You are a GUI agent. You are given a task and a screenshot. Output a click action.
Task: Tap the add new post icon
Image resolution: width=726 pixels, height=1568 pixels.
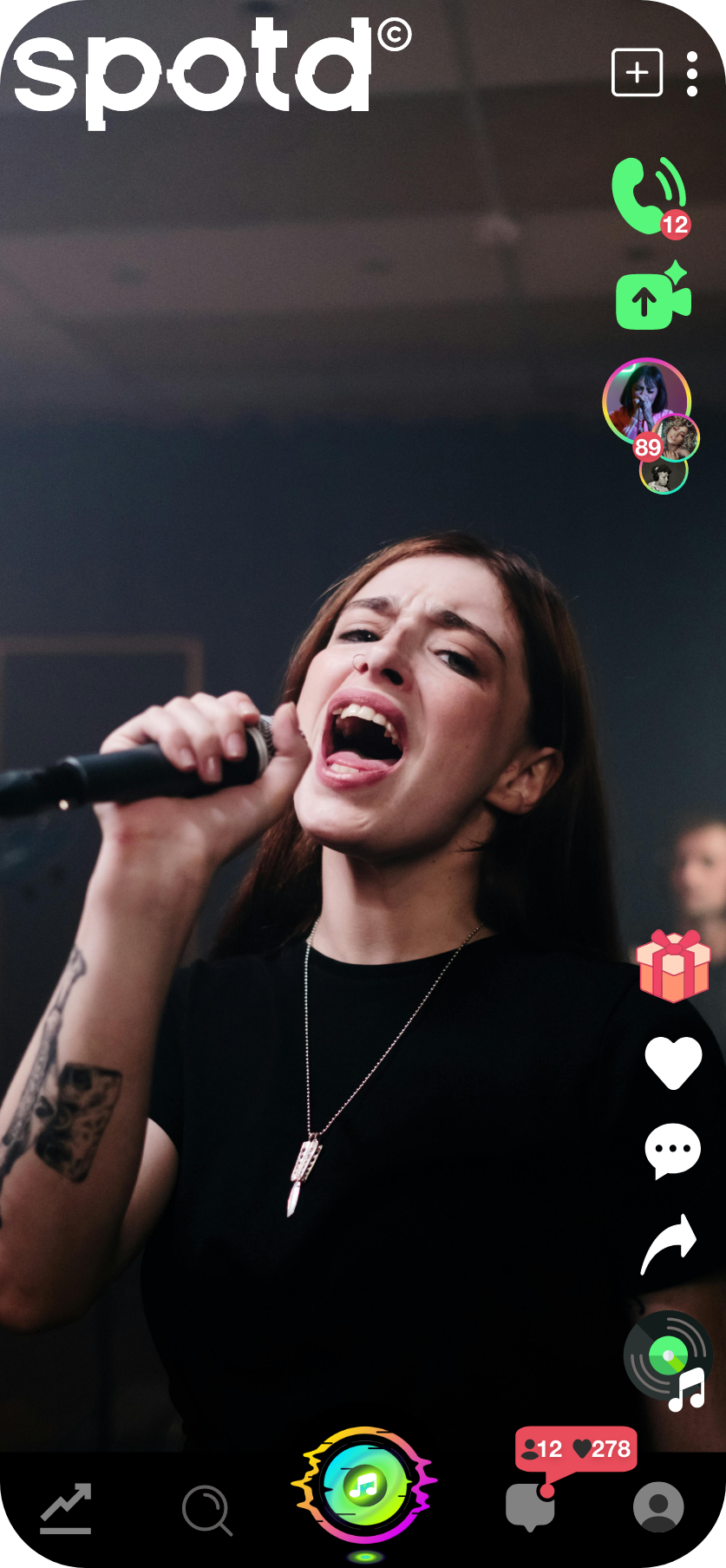coord(637,73)
